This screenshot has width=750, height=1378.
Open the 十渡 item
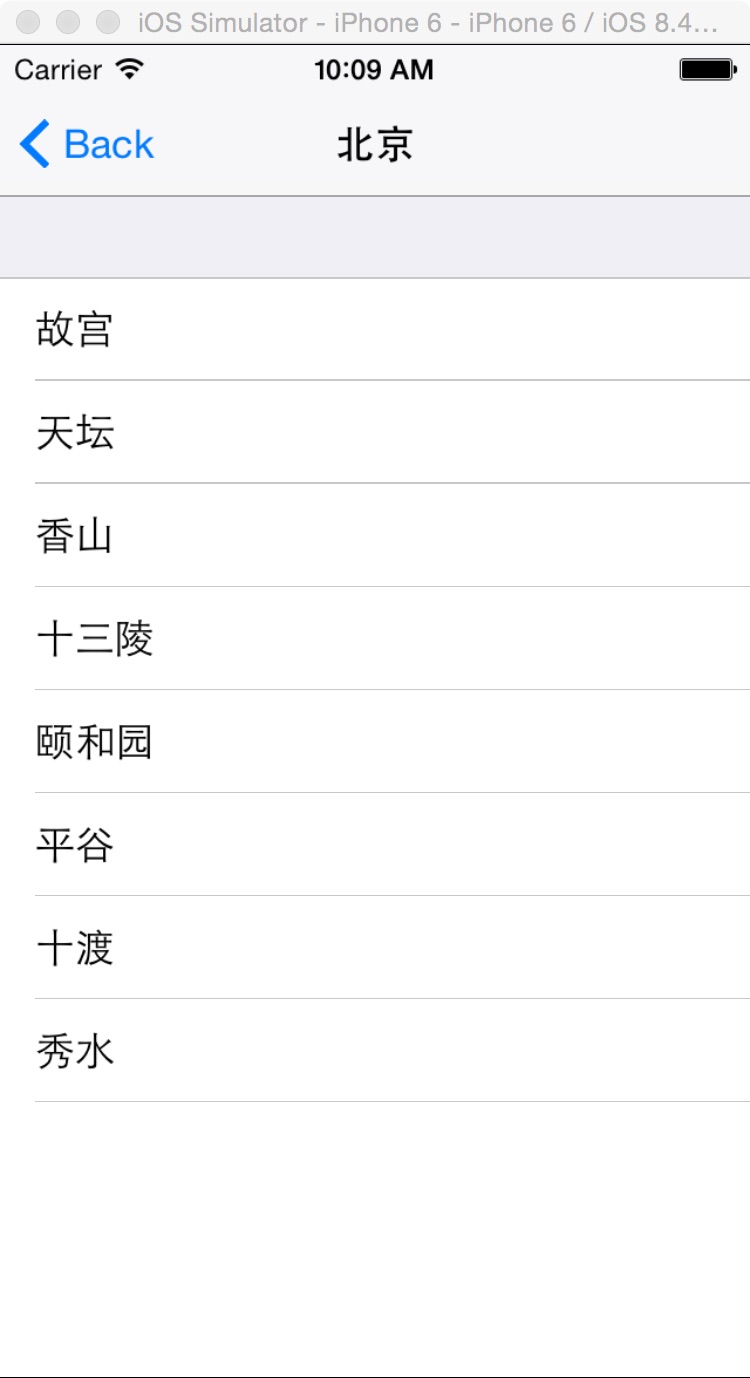[x=75, y=948]
